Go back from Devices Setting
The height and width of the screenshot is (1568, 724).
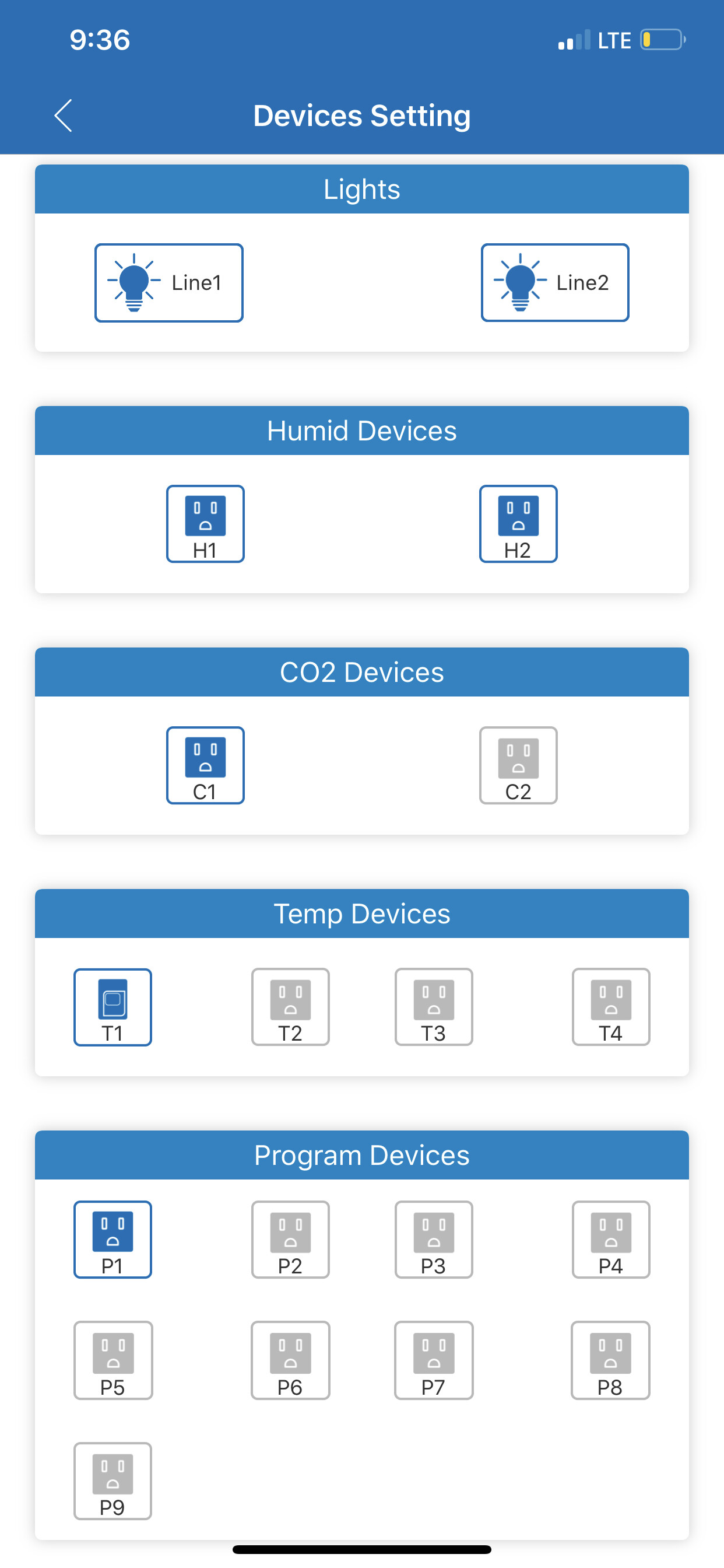point(64,116)
